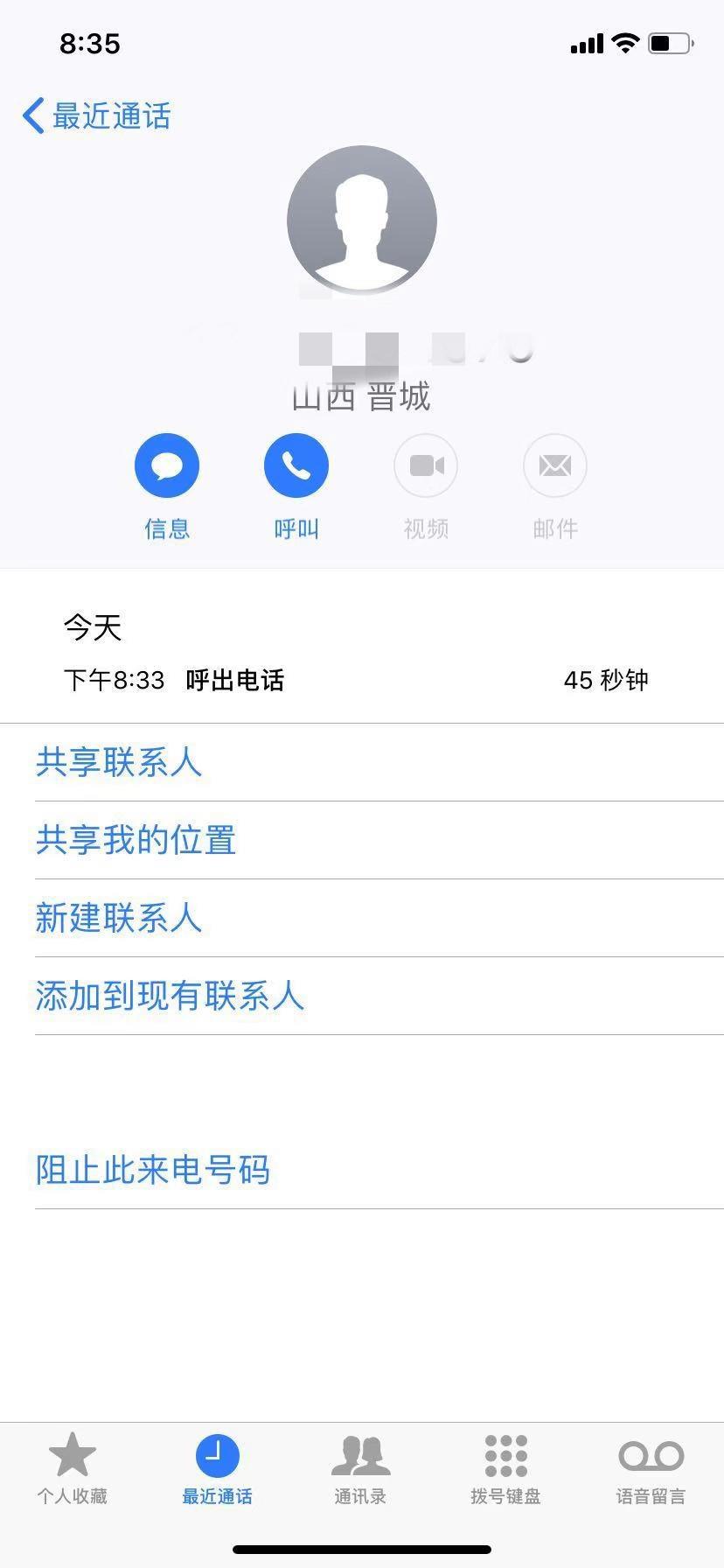Switch to the 个人收藏 tab

pyautogui.click(x=72, y=1469)
